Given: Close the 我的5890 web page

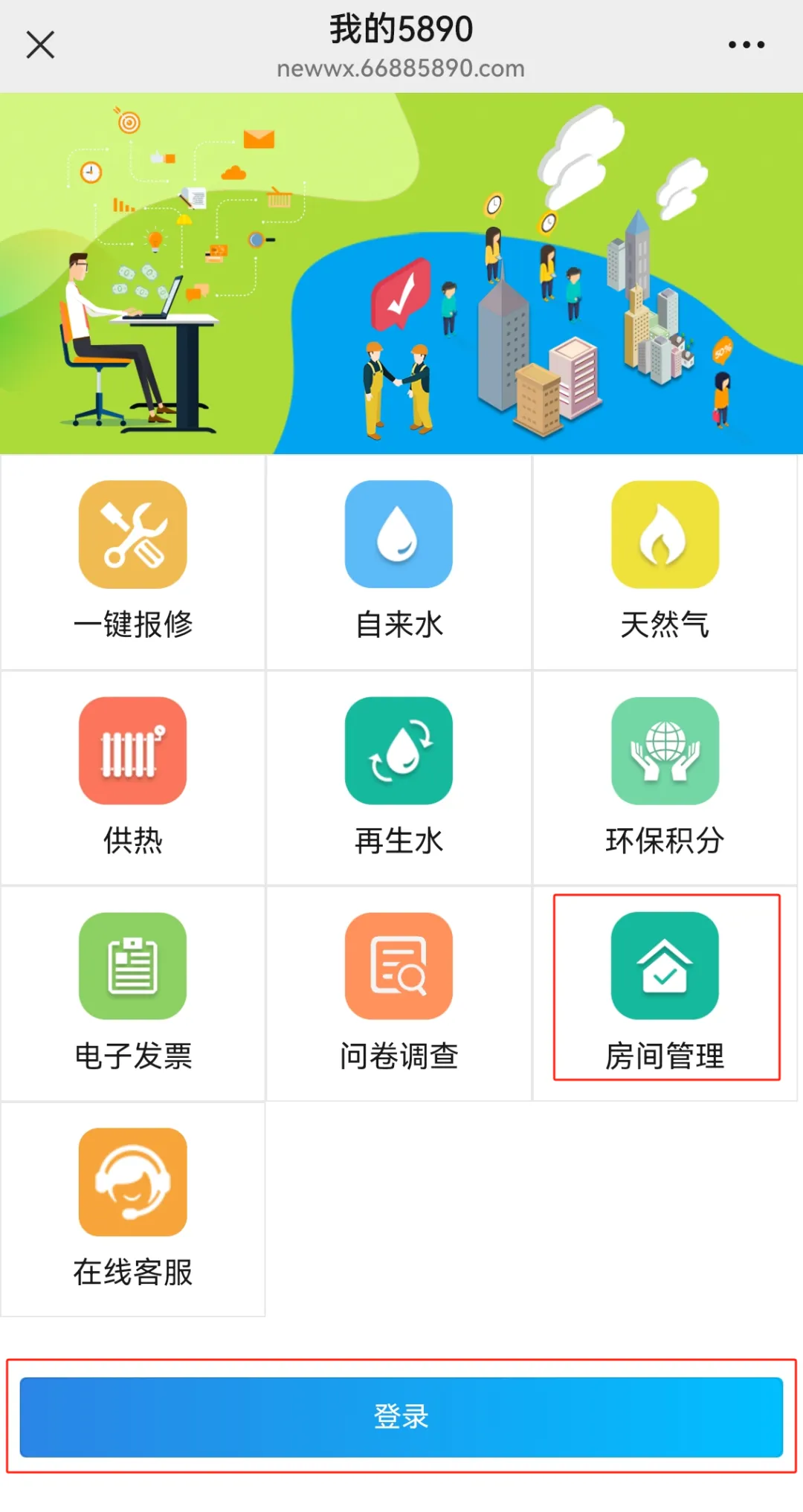Looking at the screenshot, I should (40, 45).
